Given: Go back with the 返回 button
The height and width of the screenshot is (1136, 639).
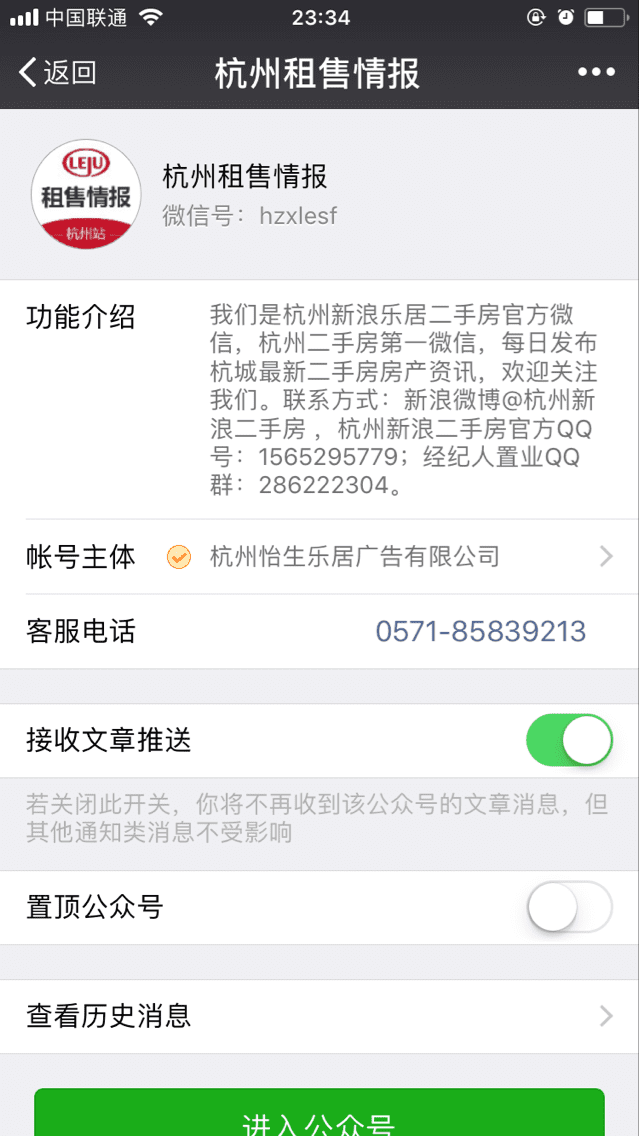Looking at the screenshot, I should pyautogui.click(x=58, y=72).
